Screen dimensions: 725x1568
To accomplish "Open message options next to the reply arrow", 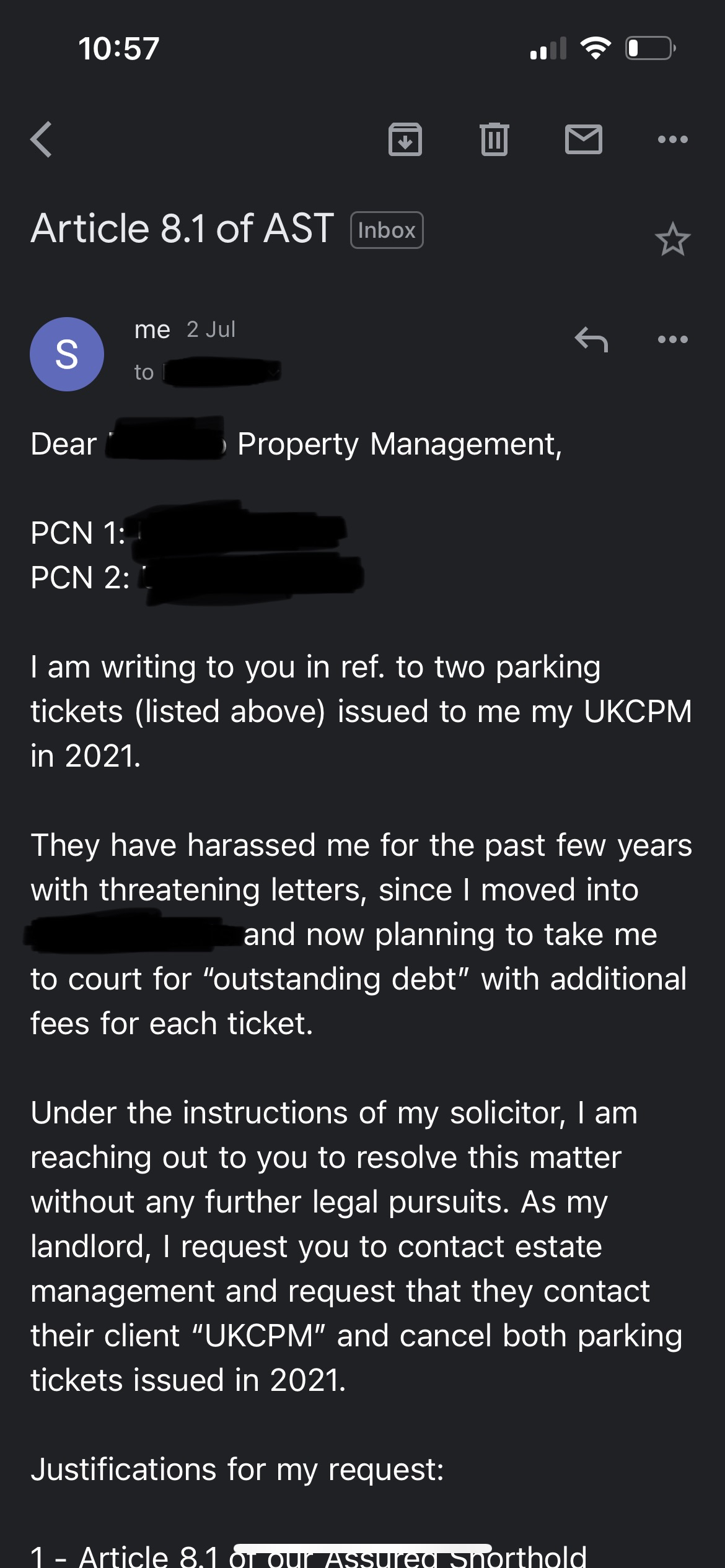I will 673,339.
